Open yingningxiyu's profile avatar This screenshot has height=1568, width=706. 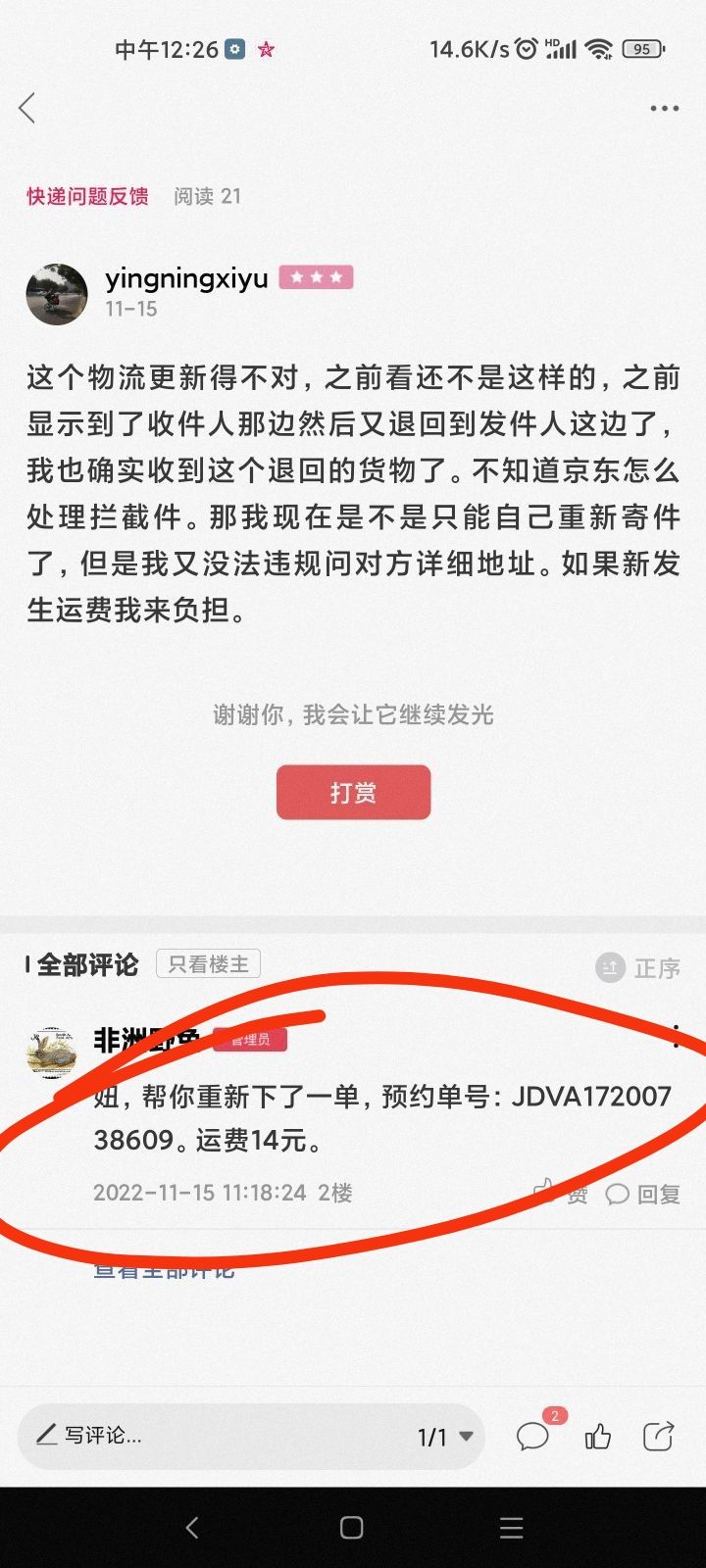click(57, 293)
